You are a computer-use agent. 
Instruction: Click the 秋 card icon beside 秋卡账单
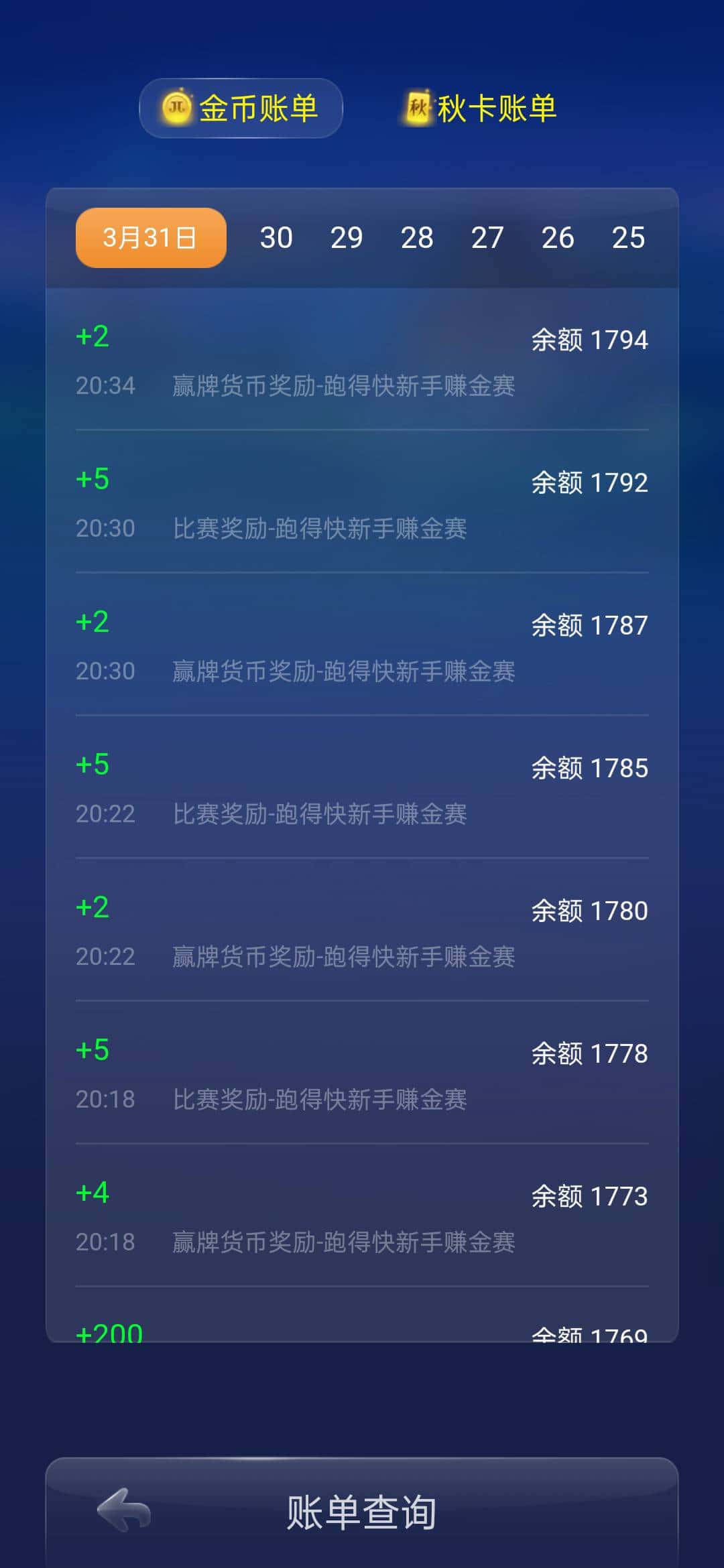point(417,108)
